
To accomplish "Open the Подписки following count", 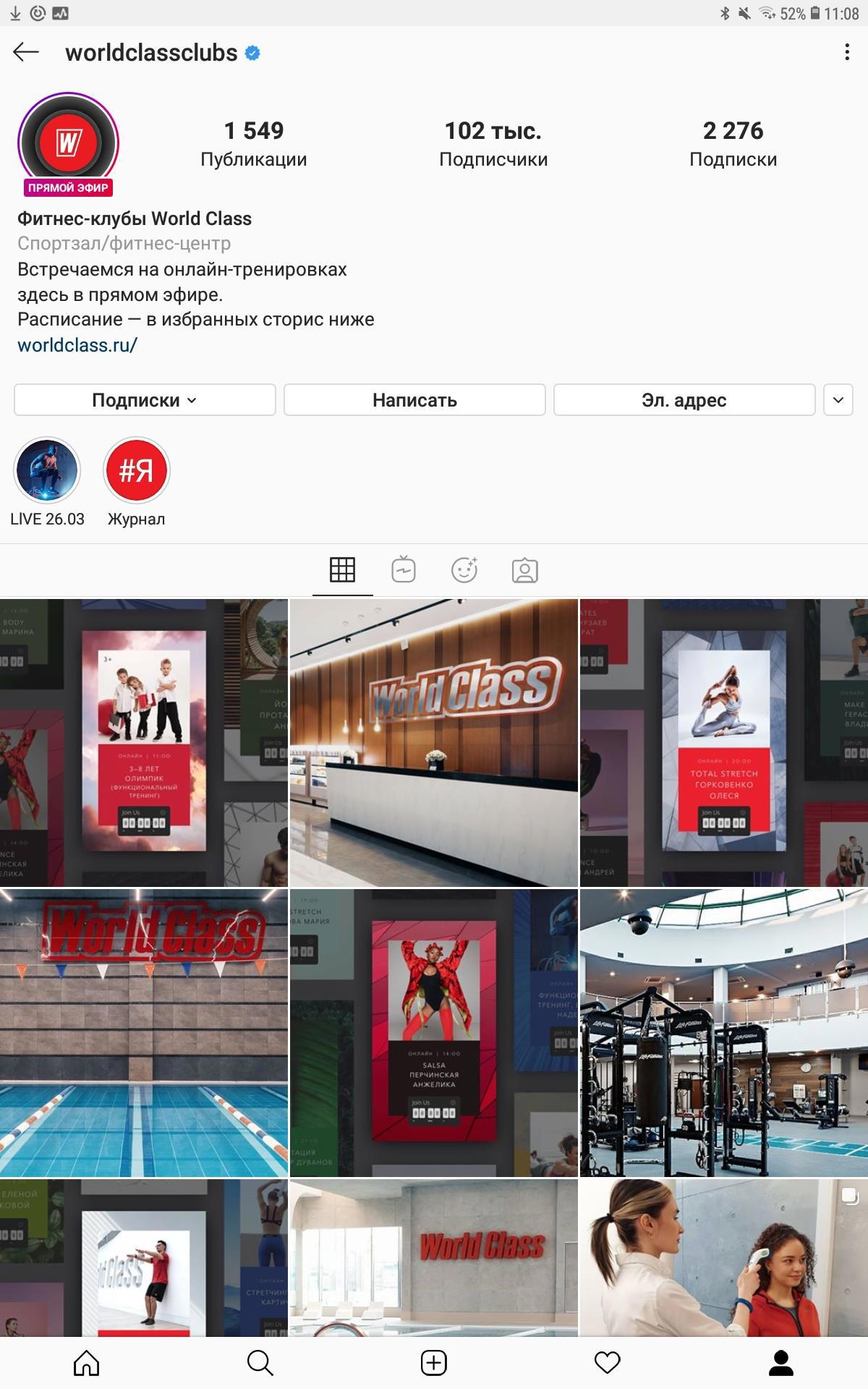I will pos(733,143).
